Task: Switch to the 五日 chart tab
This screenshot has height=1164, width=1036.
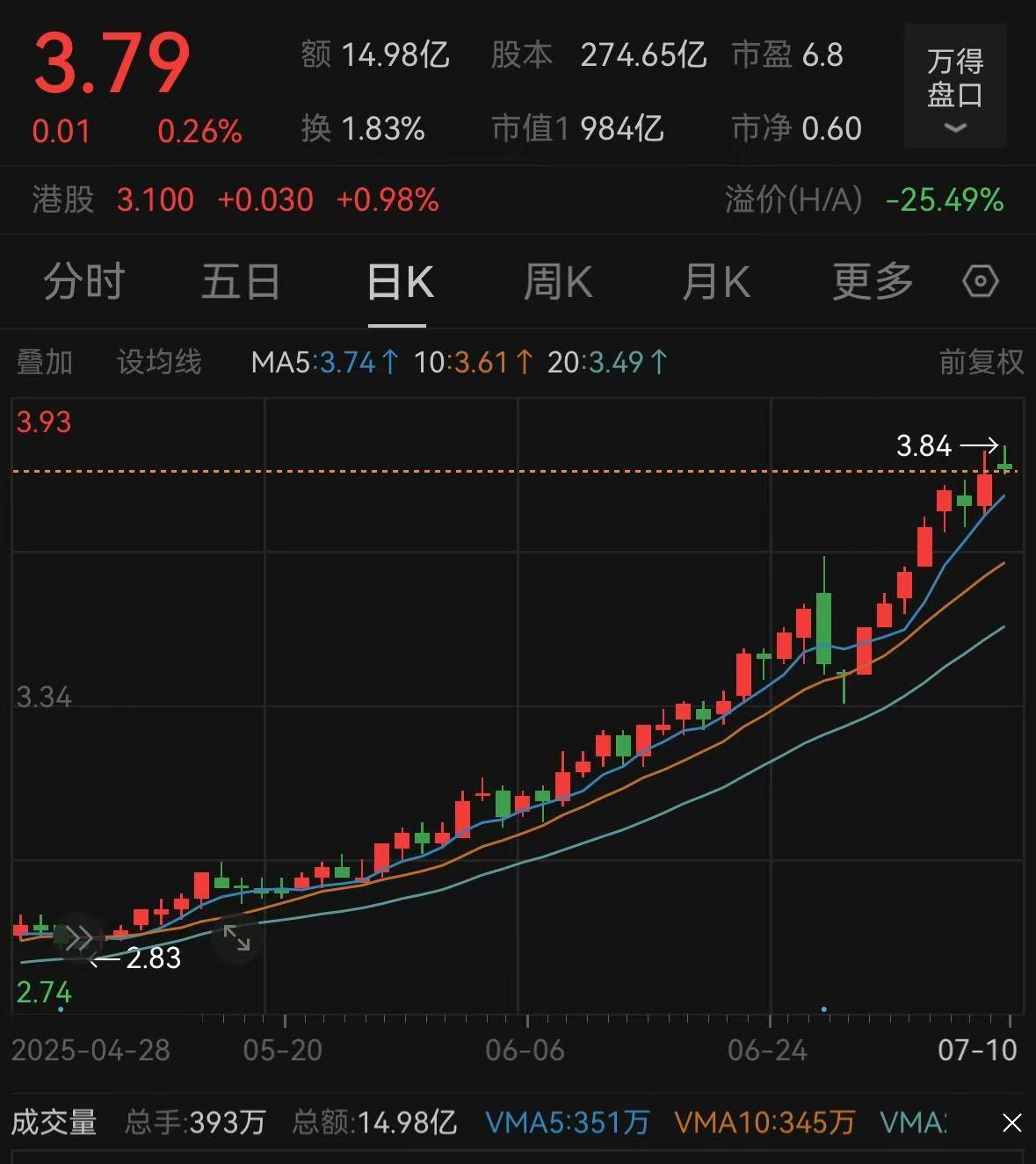Action: (x=241, y=283)
